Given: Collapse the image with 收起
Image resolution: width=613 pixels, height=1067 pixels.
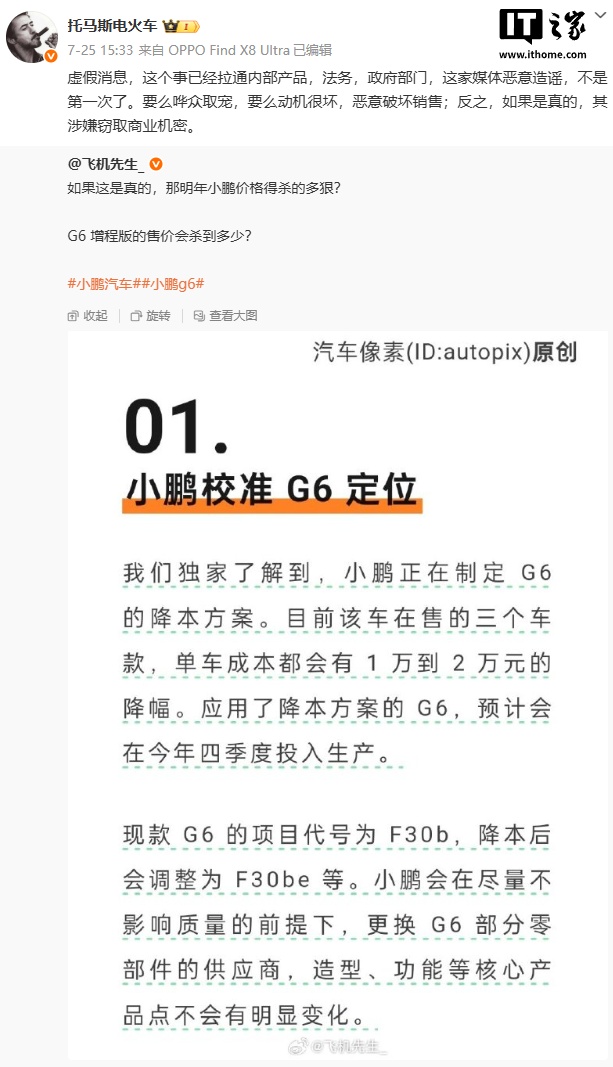Looking at the screenshot, I should click(88, 315).
